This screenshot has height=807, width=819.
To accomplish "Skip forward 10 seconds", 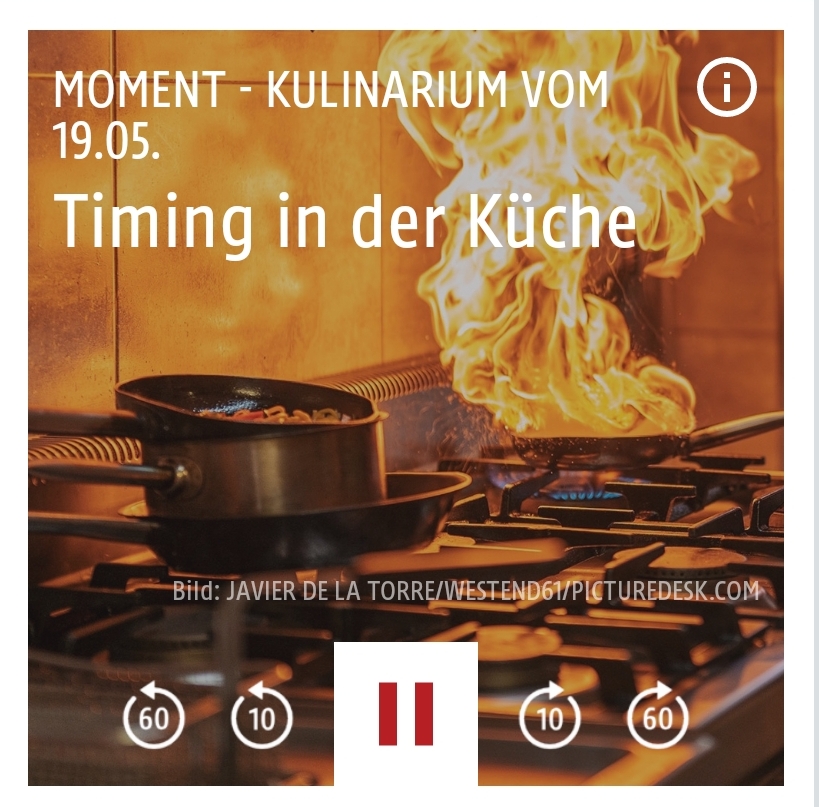I will (550, 716).
